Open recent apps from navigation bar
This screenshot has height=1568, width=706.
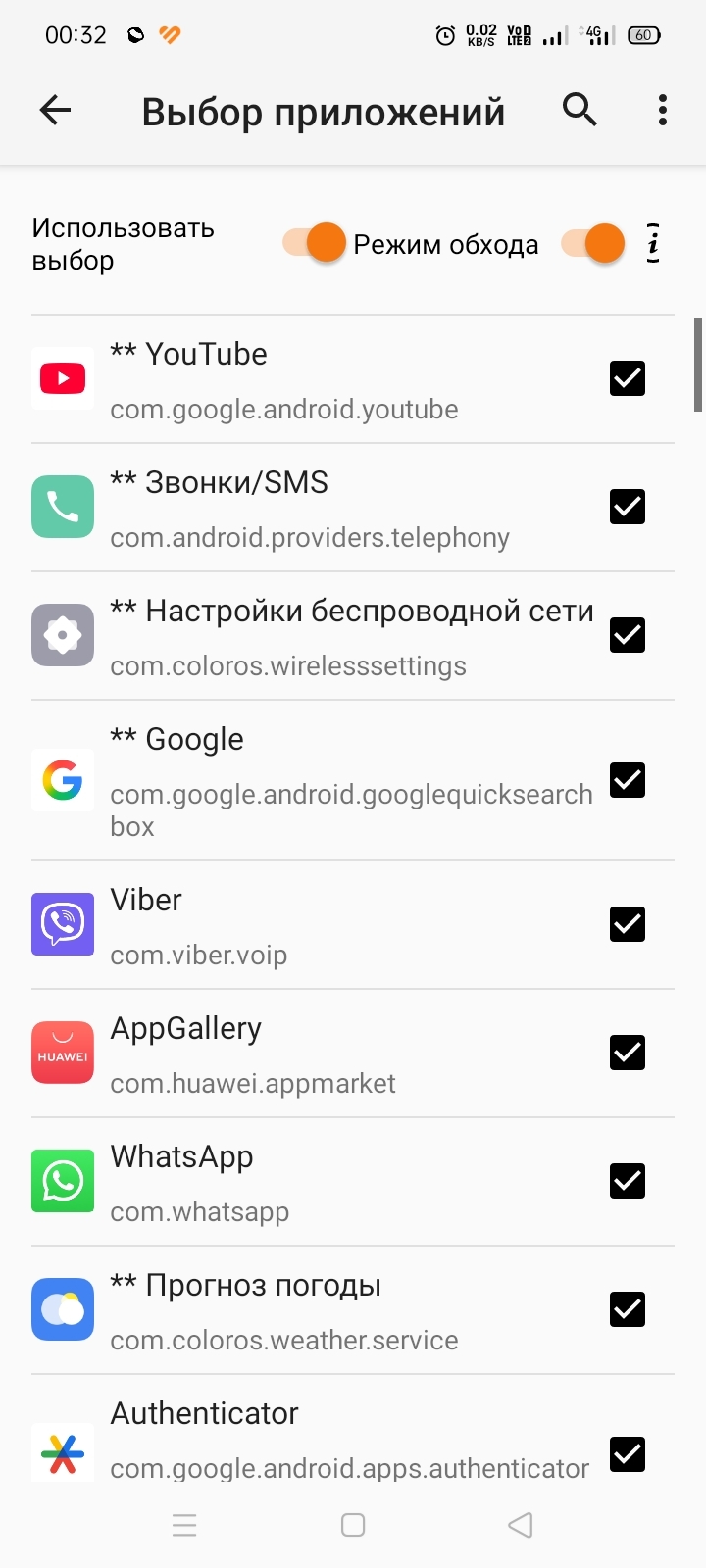(x=184, y=1525)
